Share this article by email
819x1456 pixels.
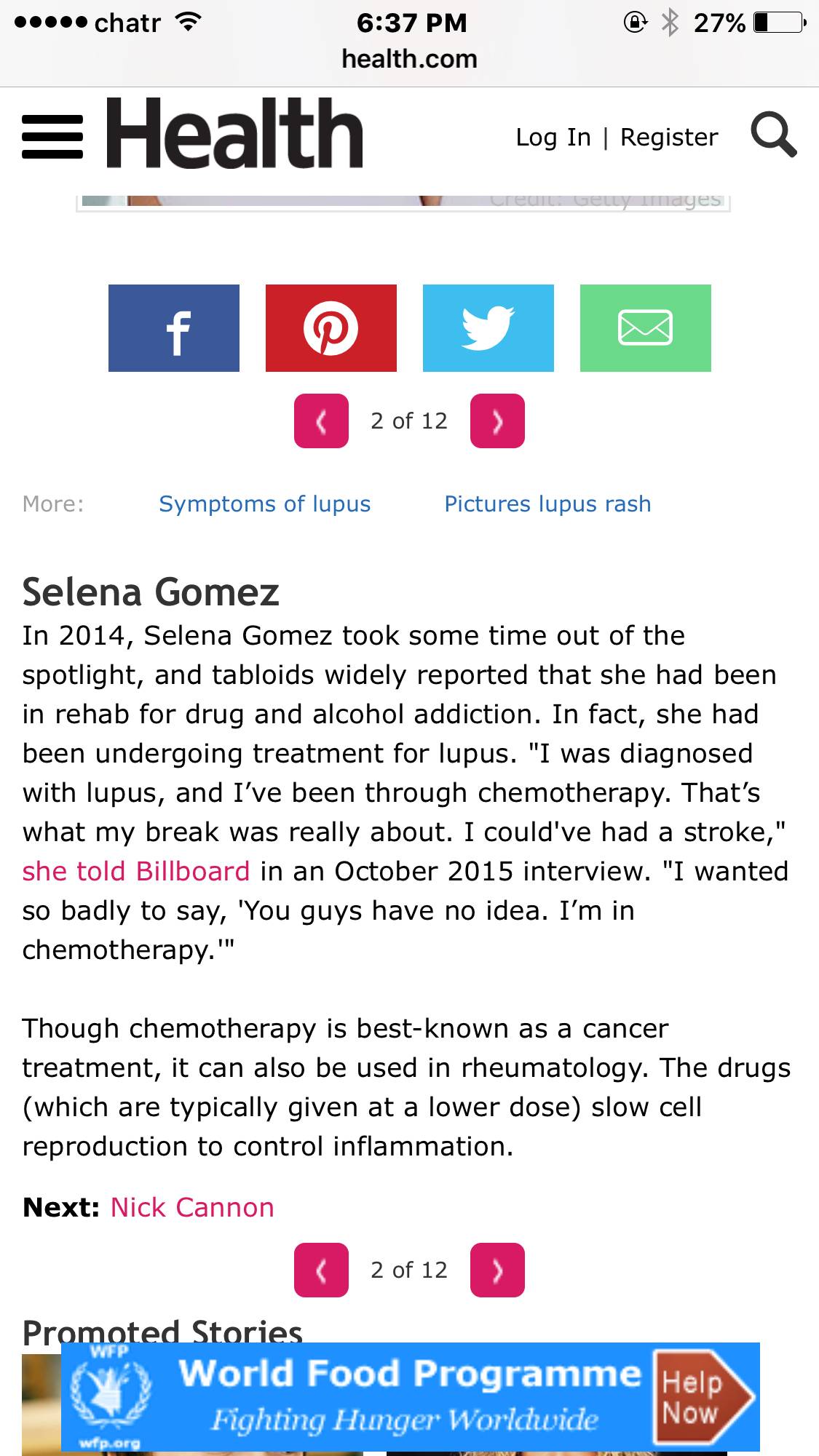pos(646,328)
